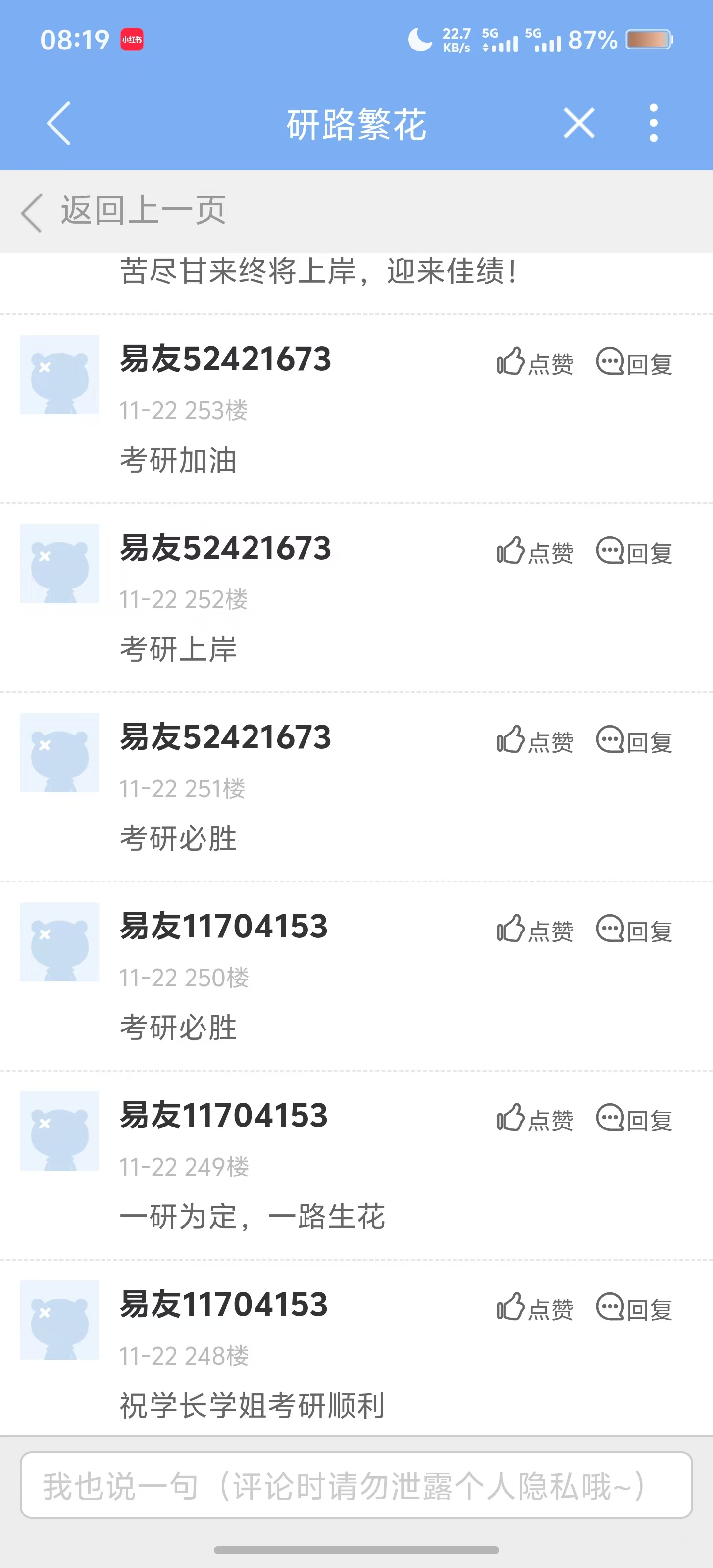Reply to the 250楼 comment
This screenshot has width=713, height=1568.
pyautogui.click(x=633, y=930)
